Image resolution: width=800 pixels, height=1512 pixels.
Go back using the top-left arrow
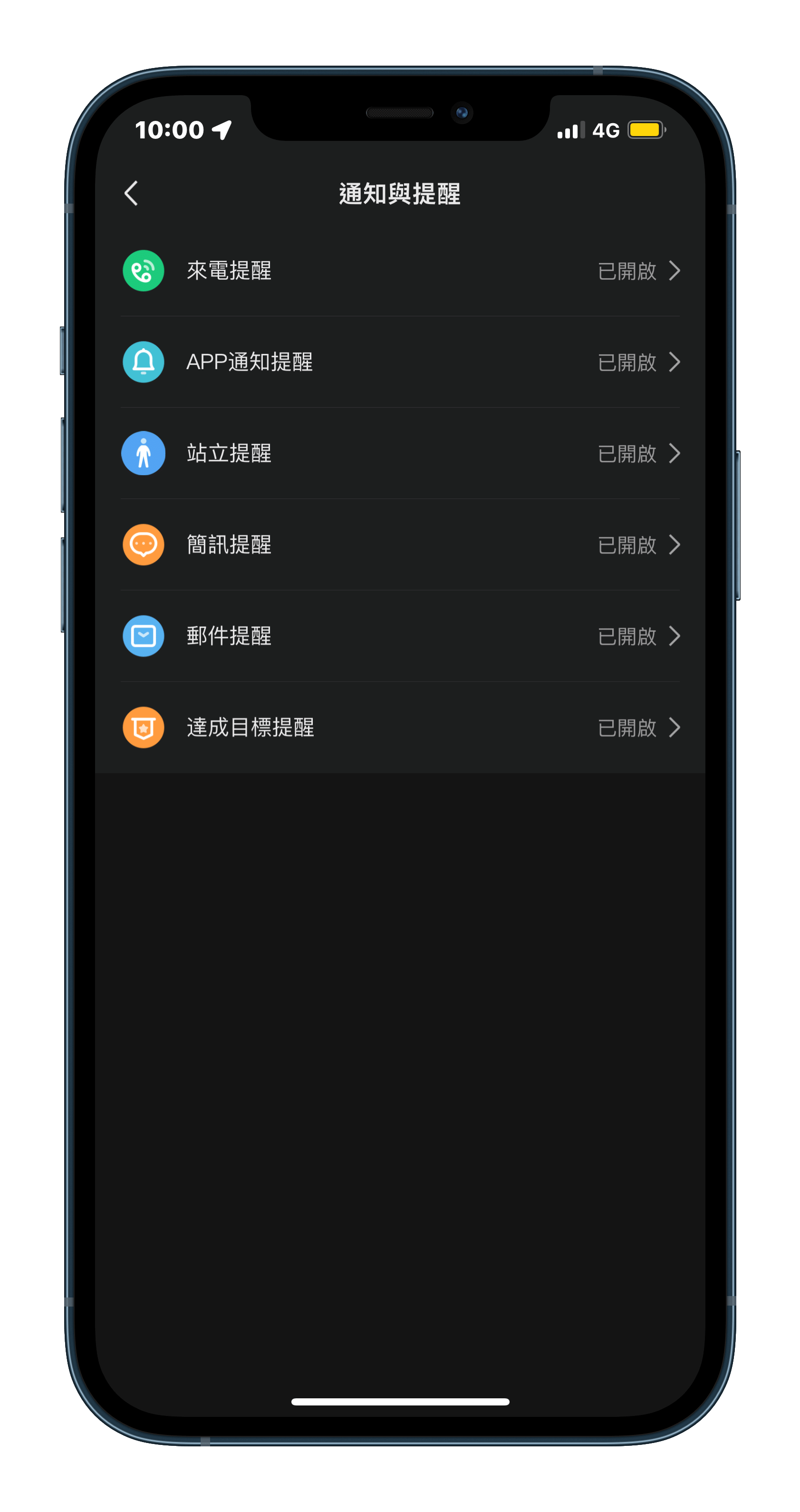131,193
